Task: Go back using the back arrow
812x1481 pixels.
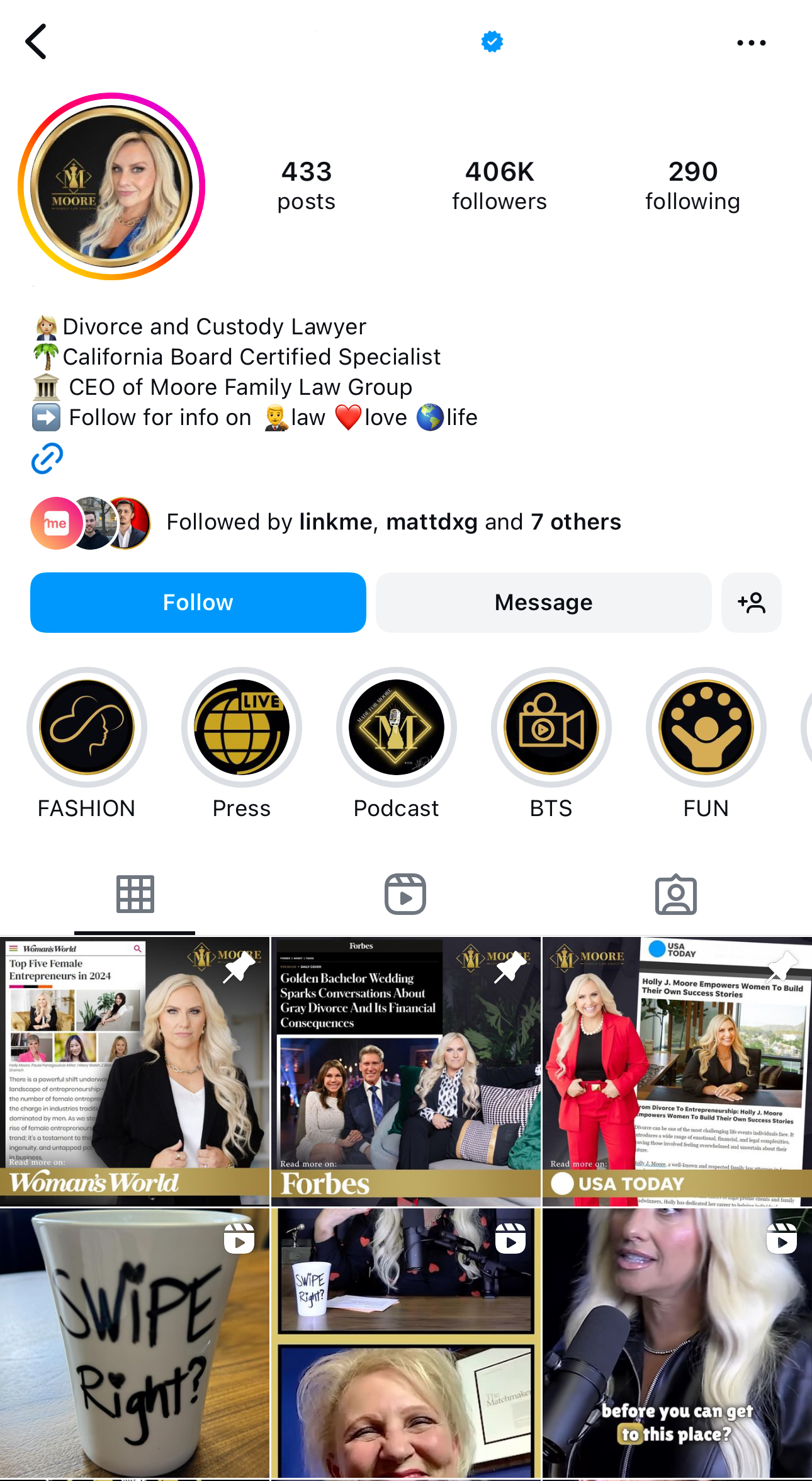Action: tap(37, 42)
